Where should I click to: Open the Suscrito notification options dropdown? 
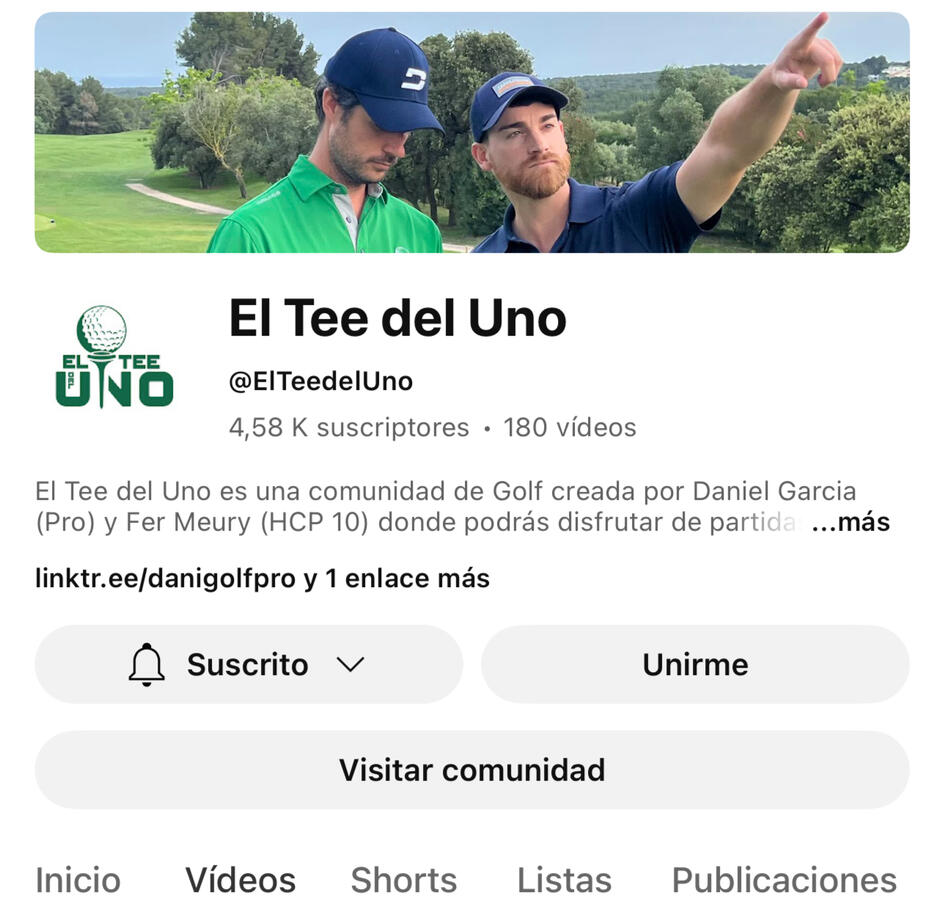[x=249, y=665]
